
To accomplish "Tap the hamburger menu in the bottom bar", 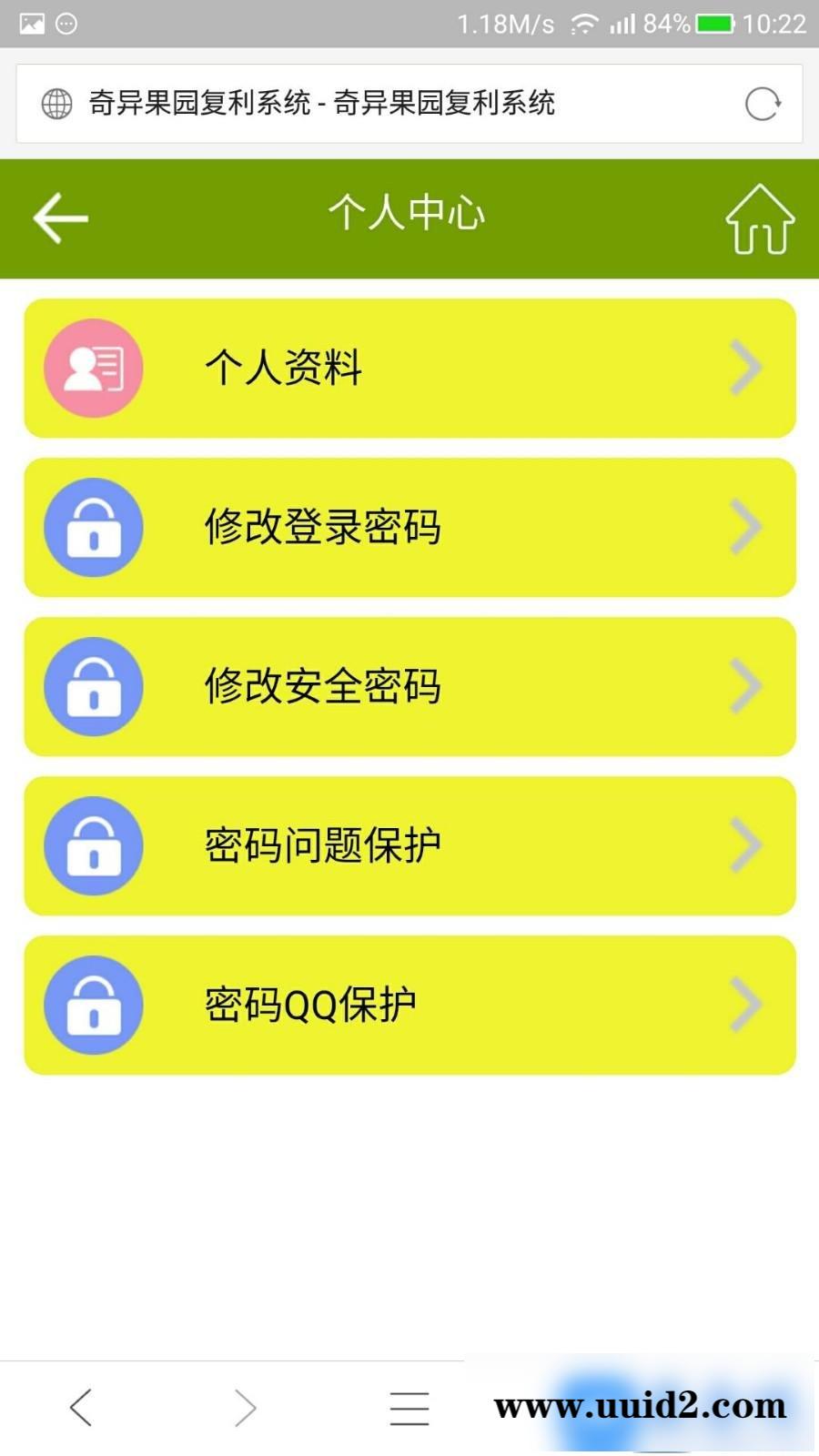I will [x=409, y=1406].
